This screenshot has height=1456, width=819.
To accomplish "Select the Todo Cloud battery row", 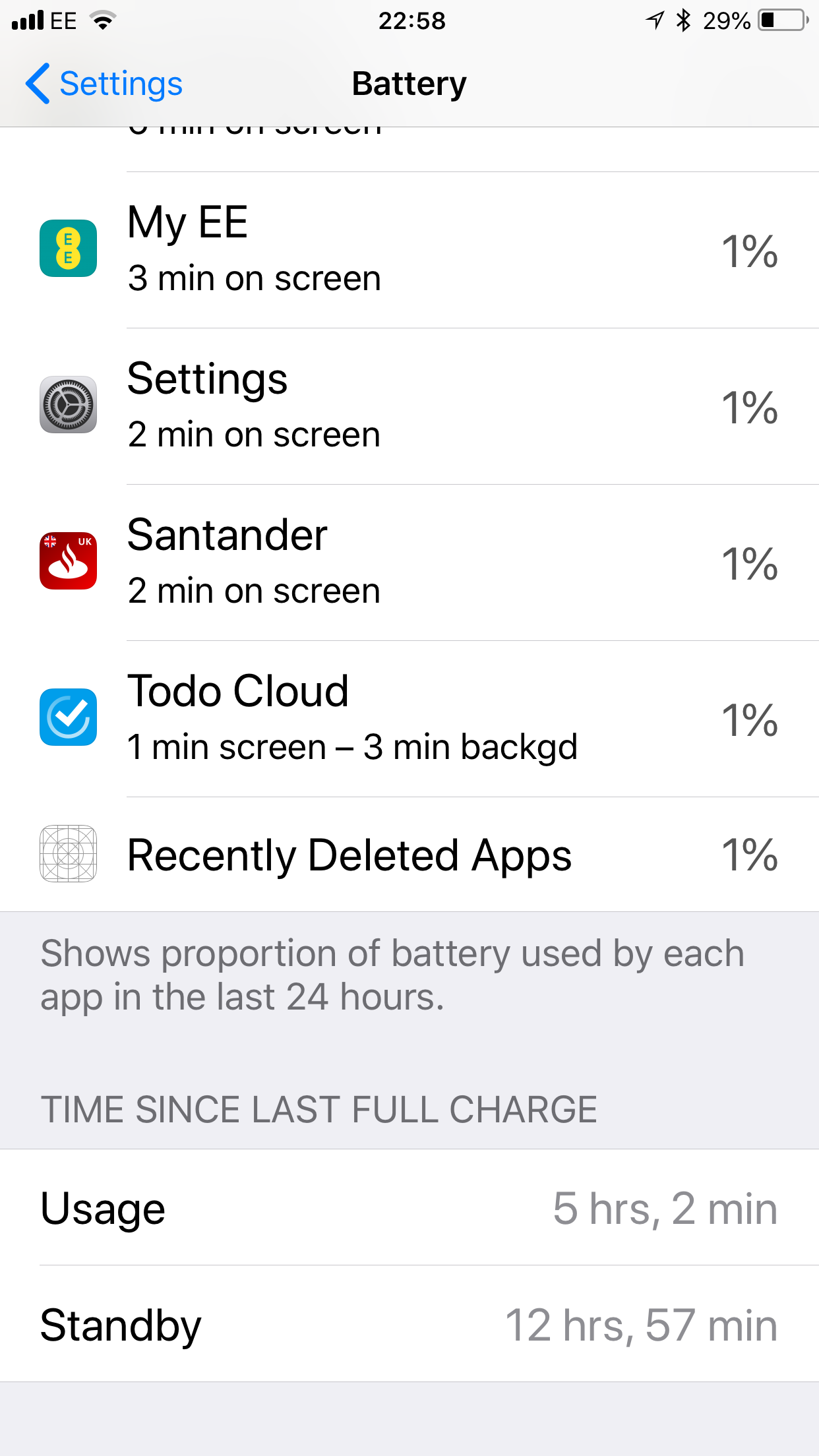I will pyautogui.click(x=409, y=719).
